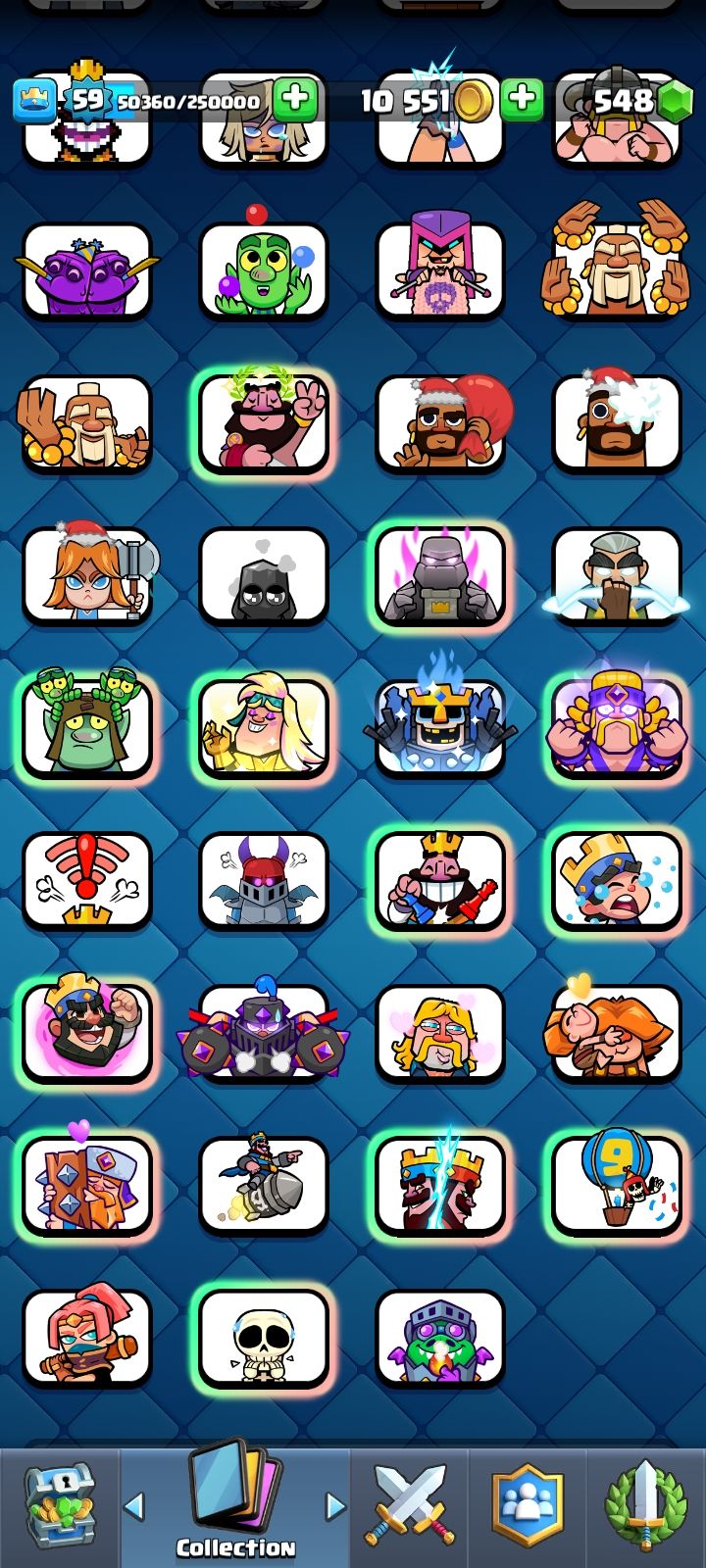Viewport: 706px width, 1568px height.
Task: Choose the black coal lump emote
Action: point(263,576)
